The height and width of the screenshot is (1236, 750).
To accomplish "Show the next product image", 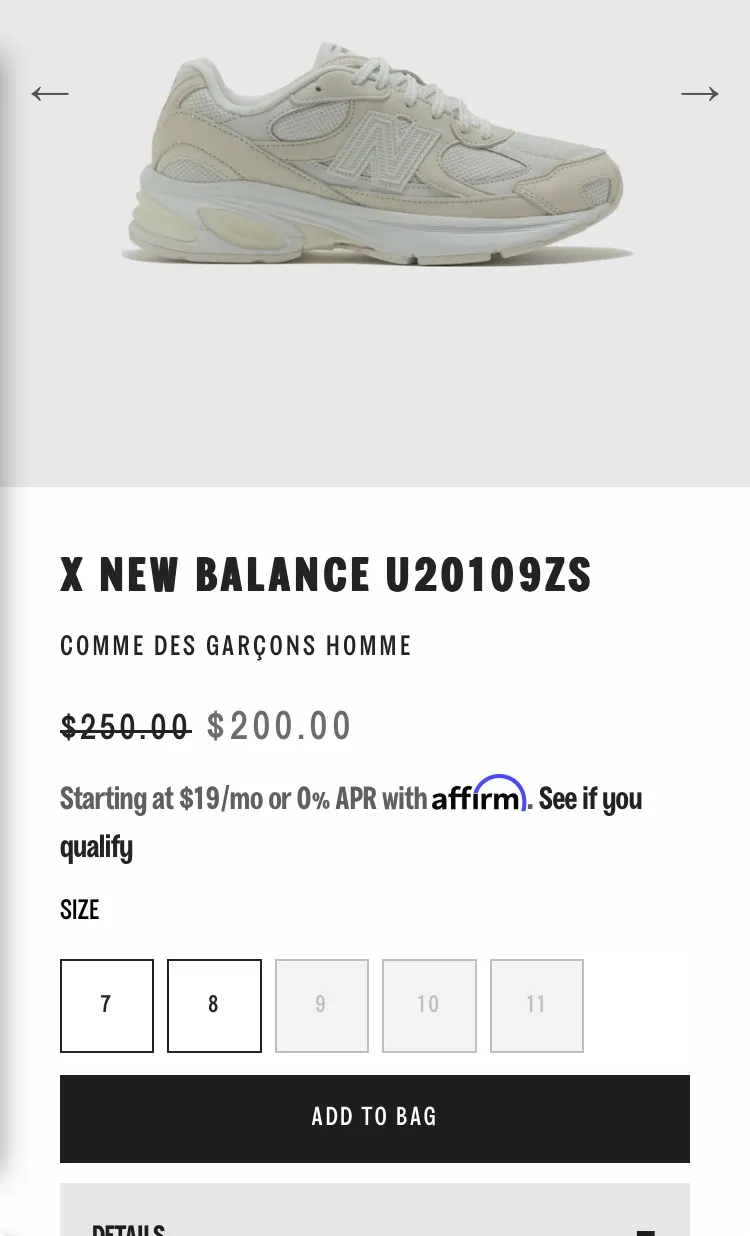I will pos(700,94).
